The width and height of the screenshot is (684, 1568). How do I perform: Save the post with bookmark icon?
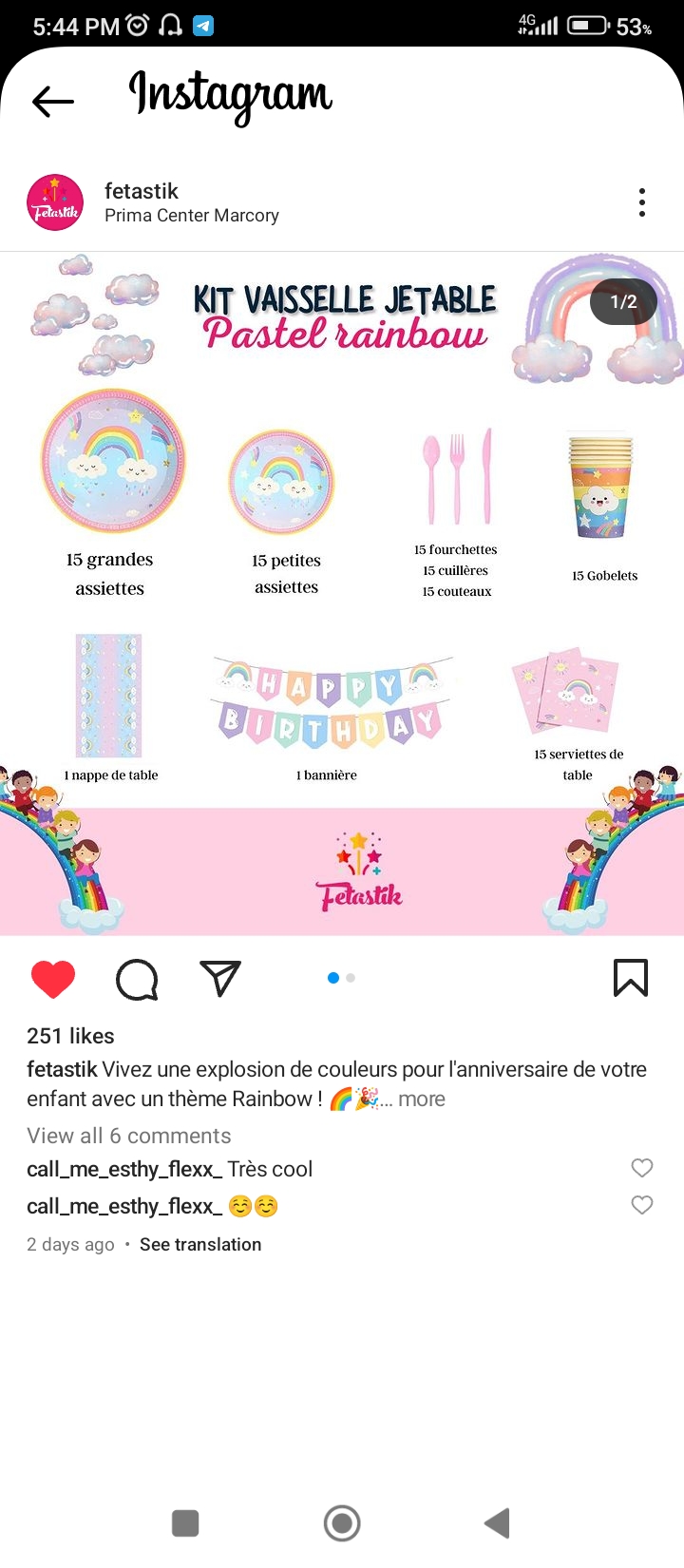630,978
